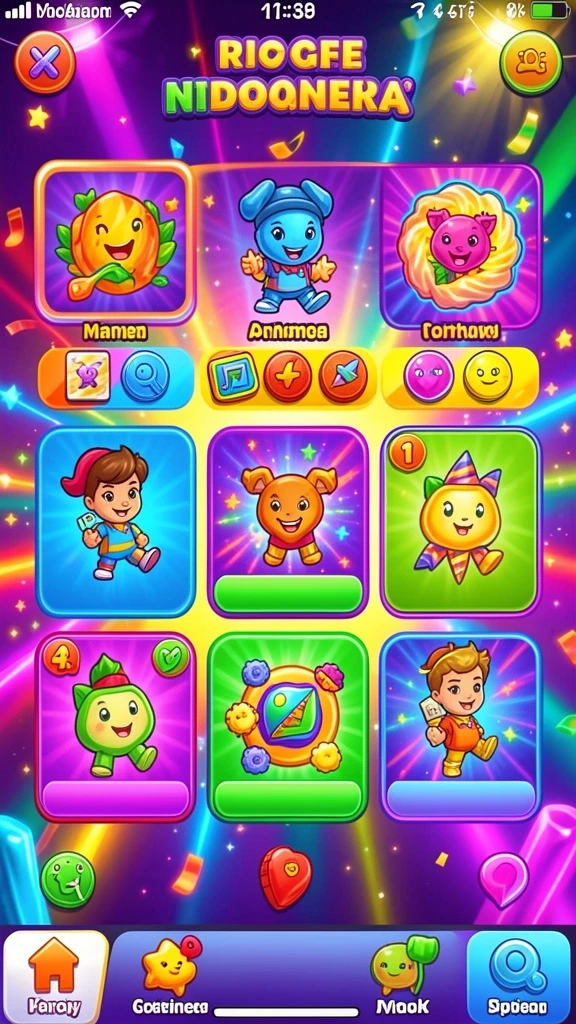Close the screen with the X button
Viewport: 576px width, 1024px height.
[44, 63]
